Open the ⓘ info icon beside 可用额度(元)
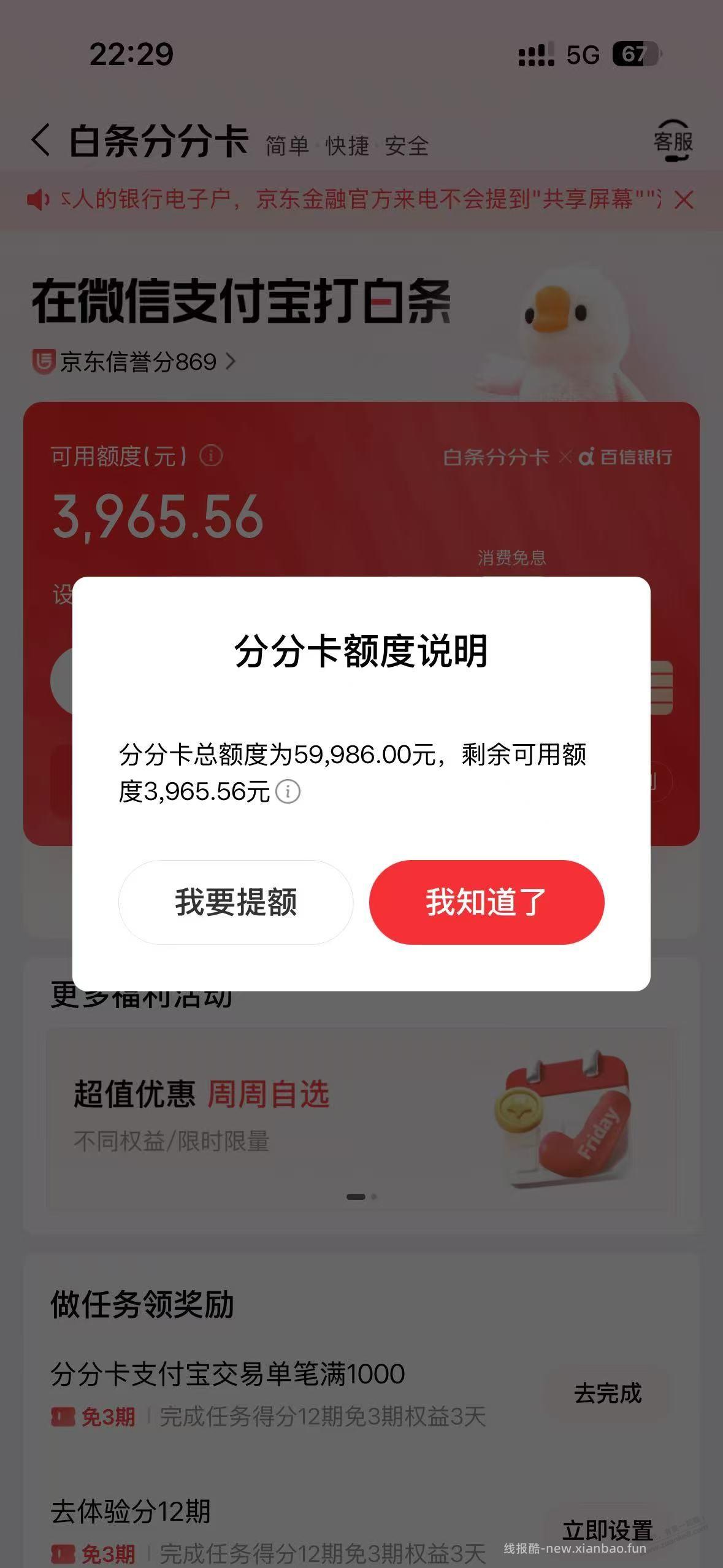Screen dimensions: 723x1568 click(x=209, y=456)
